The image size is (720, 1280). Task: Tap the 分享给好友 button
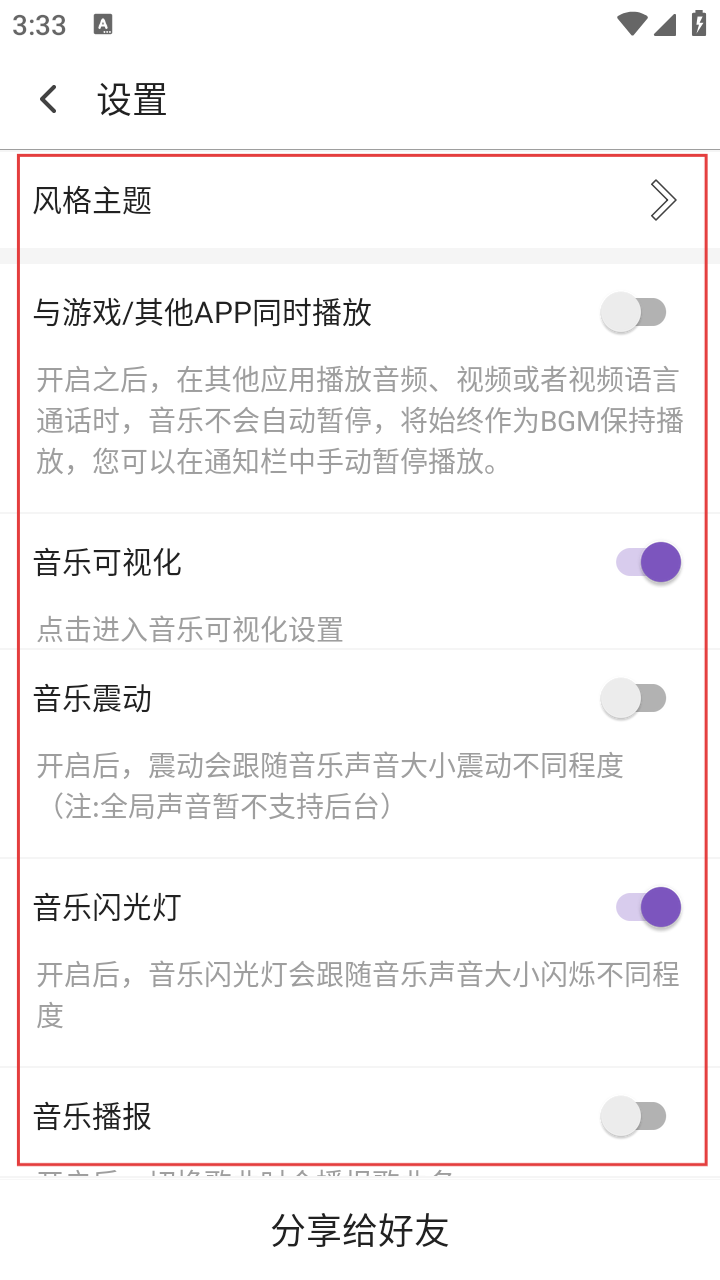click(360, 1230)
